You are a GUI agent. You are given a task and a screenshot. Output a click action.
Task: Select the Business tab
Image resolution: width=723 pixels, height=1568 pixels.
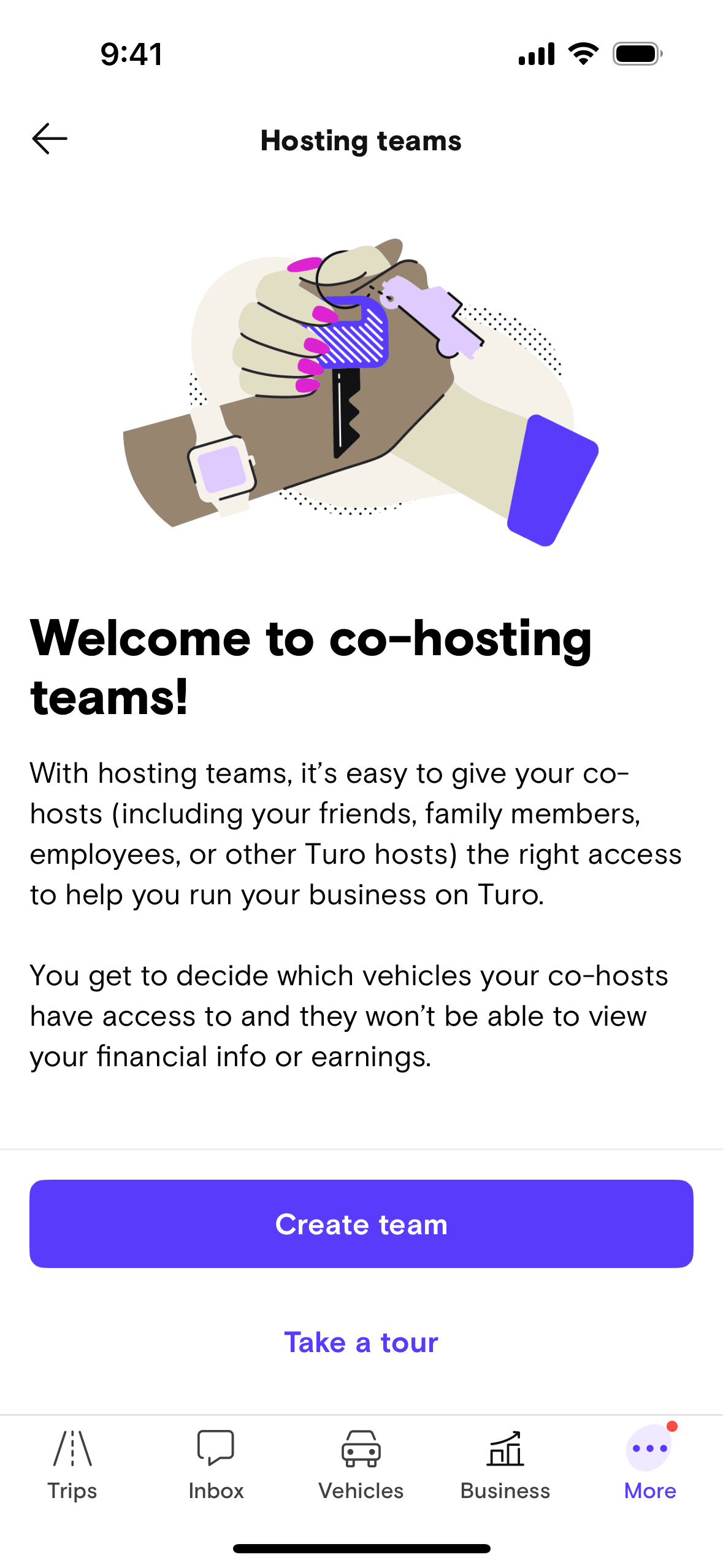pos(505,1465)
